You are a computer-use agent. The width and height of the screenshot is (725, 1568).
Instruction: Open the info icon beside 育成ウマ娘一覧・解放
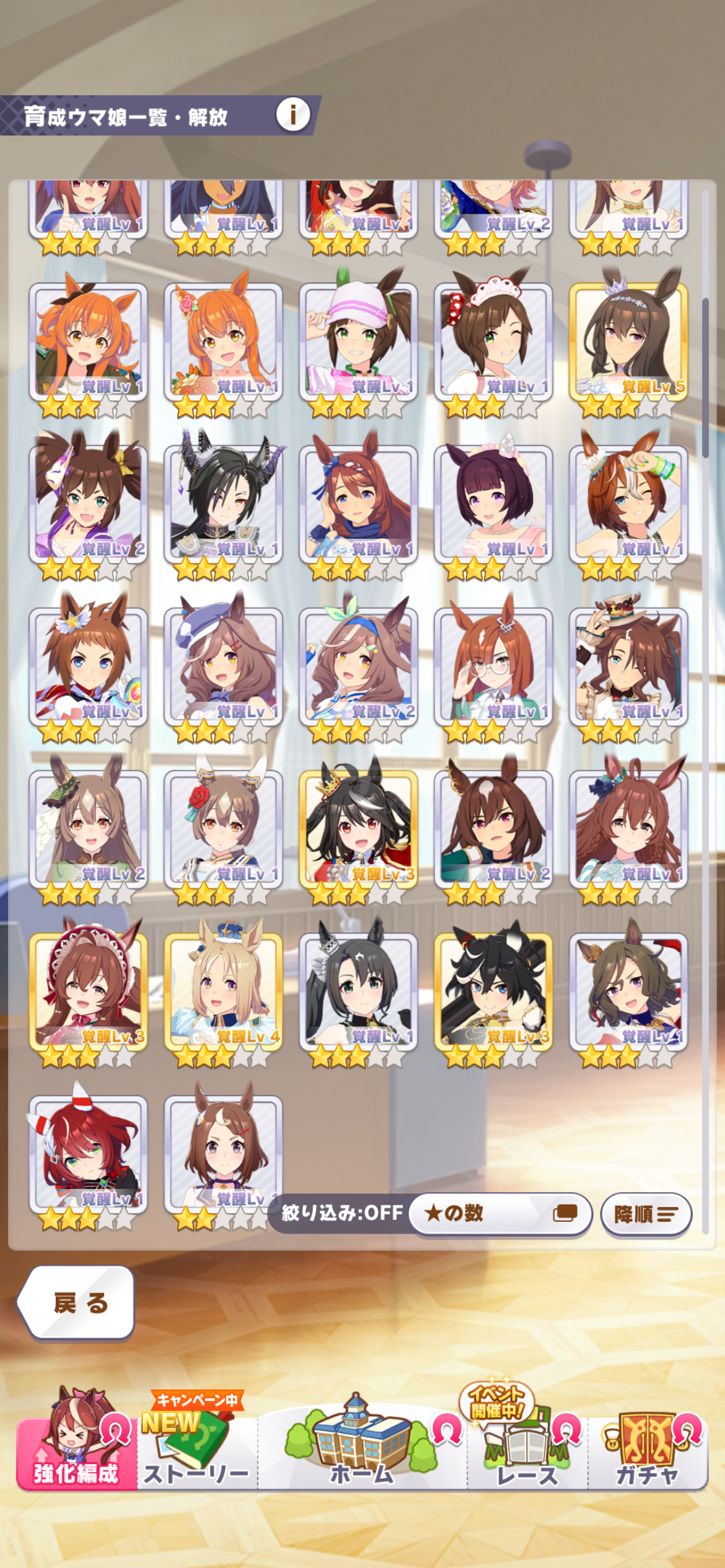292,115
